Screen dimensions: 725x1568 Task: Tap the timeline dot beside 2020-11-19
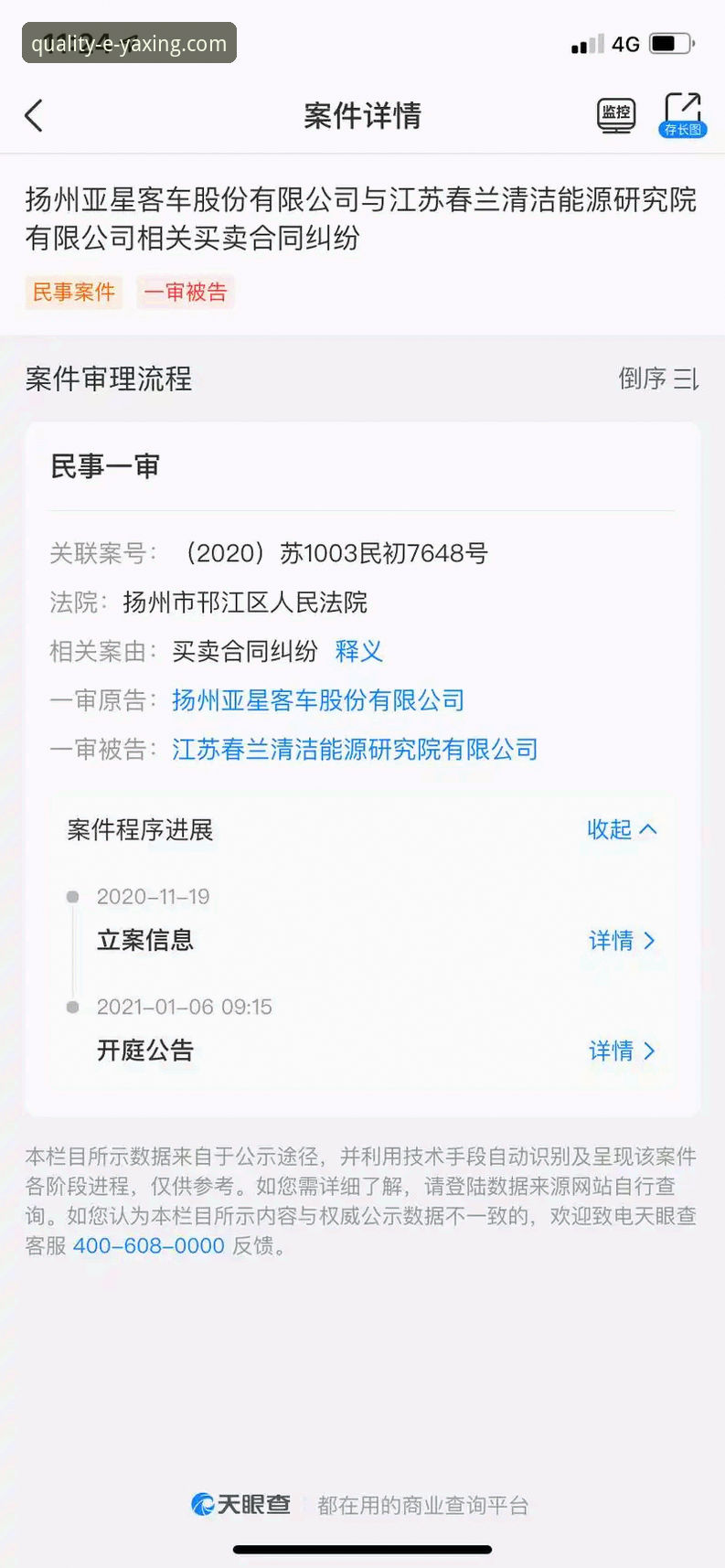click(x=72, y=896)
